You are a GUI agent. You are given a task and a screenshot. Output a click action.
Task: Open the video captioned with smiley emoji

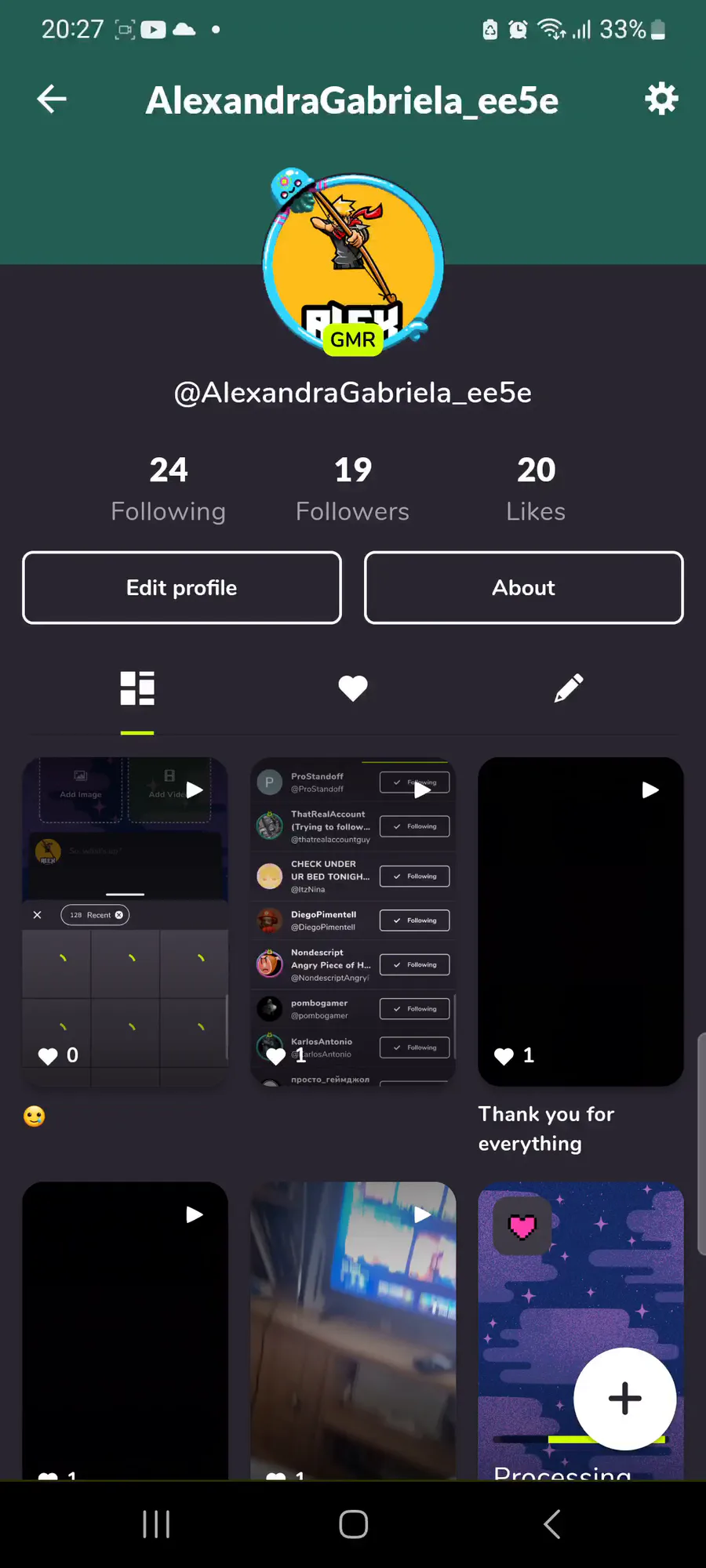(126, 921)
